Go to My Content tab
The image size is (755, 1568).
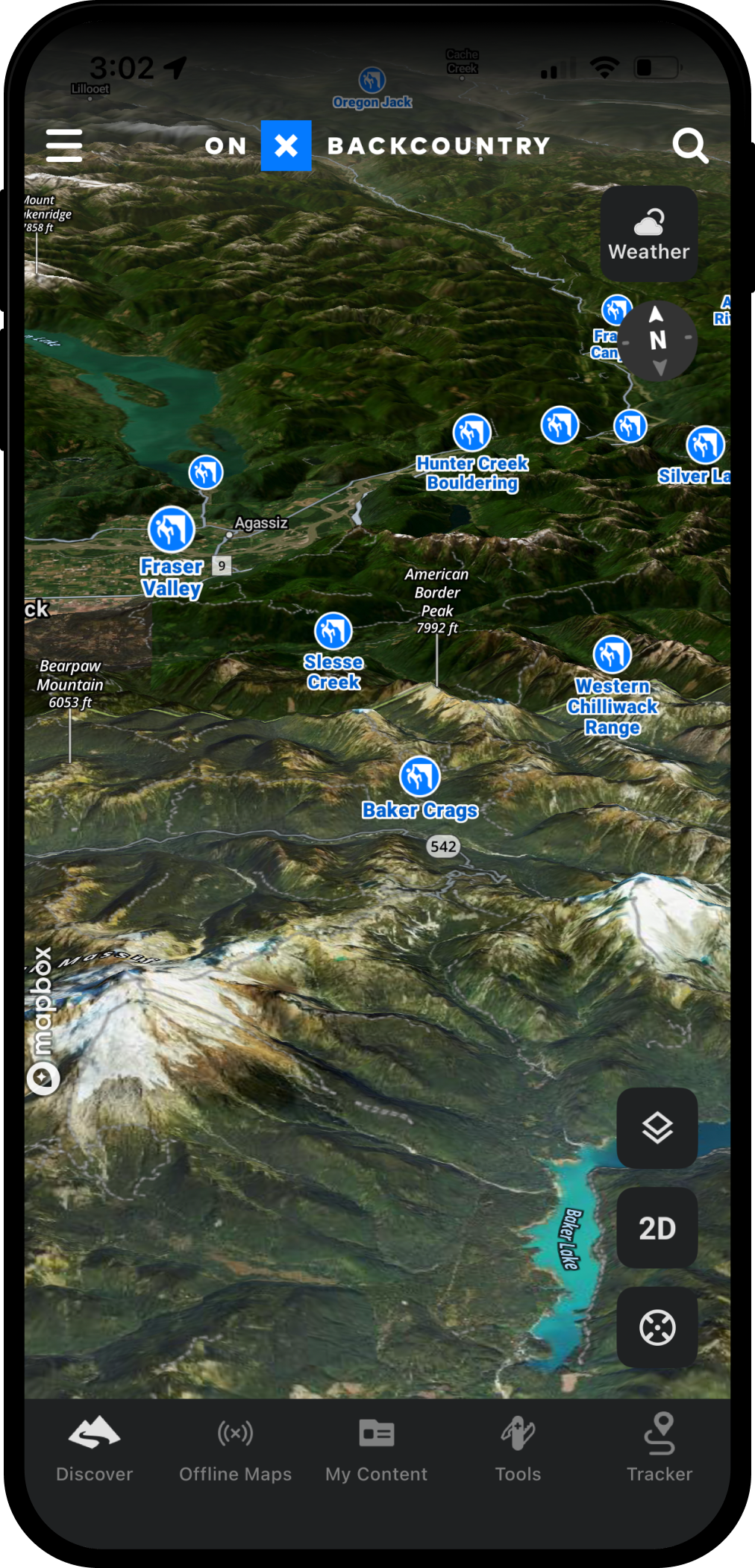click(x=376, y=1448)
